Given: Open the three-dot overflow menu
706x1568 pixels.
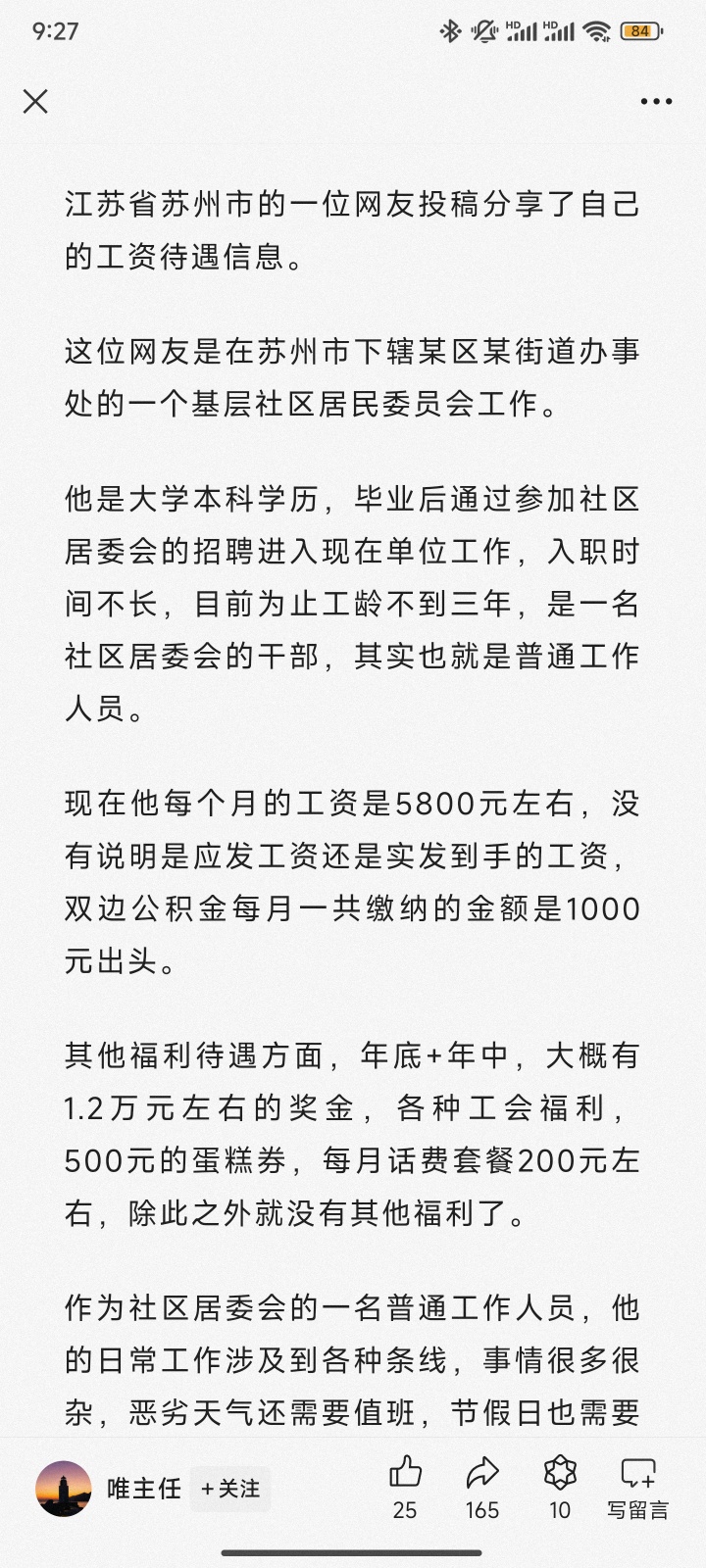Looking at the screenshot, I should pyautogui.click(x=656, y=101).
